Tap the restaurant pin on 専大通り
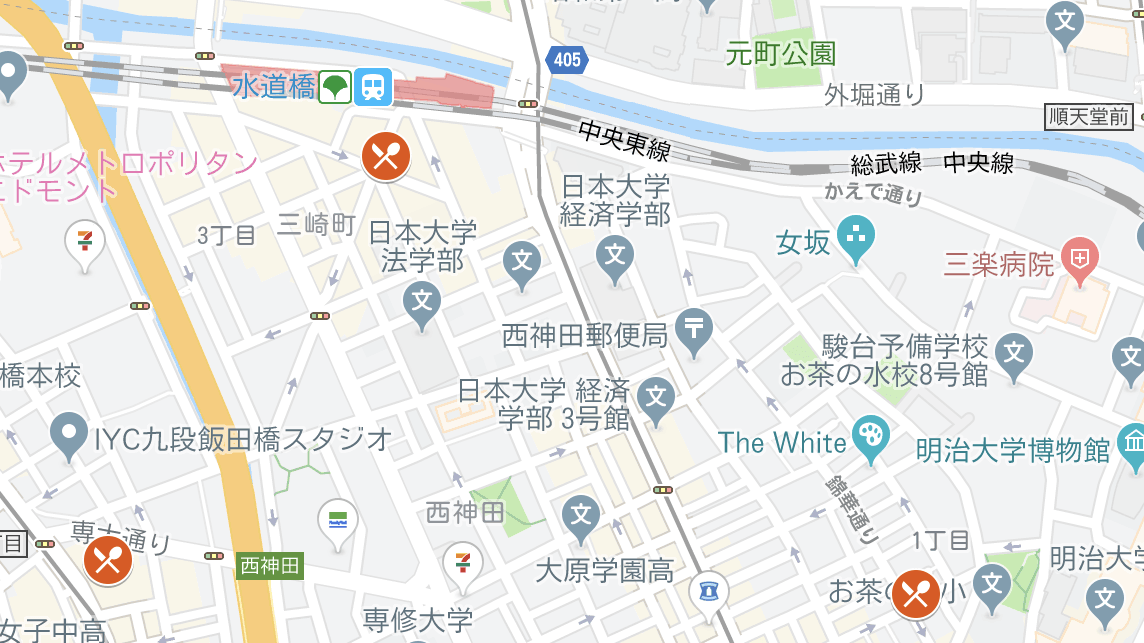This screenshot has height=643, width=1144. (108, 560)
